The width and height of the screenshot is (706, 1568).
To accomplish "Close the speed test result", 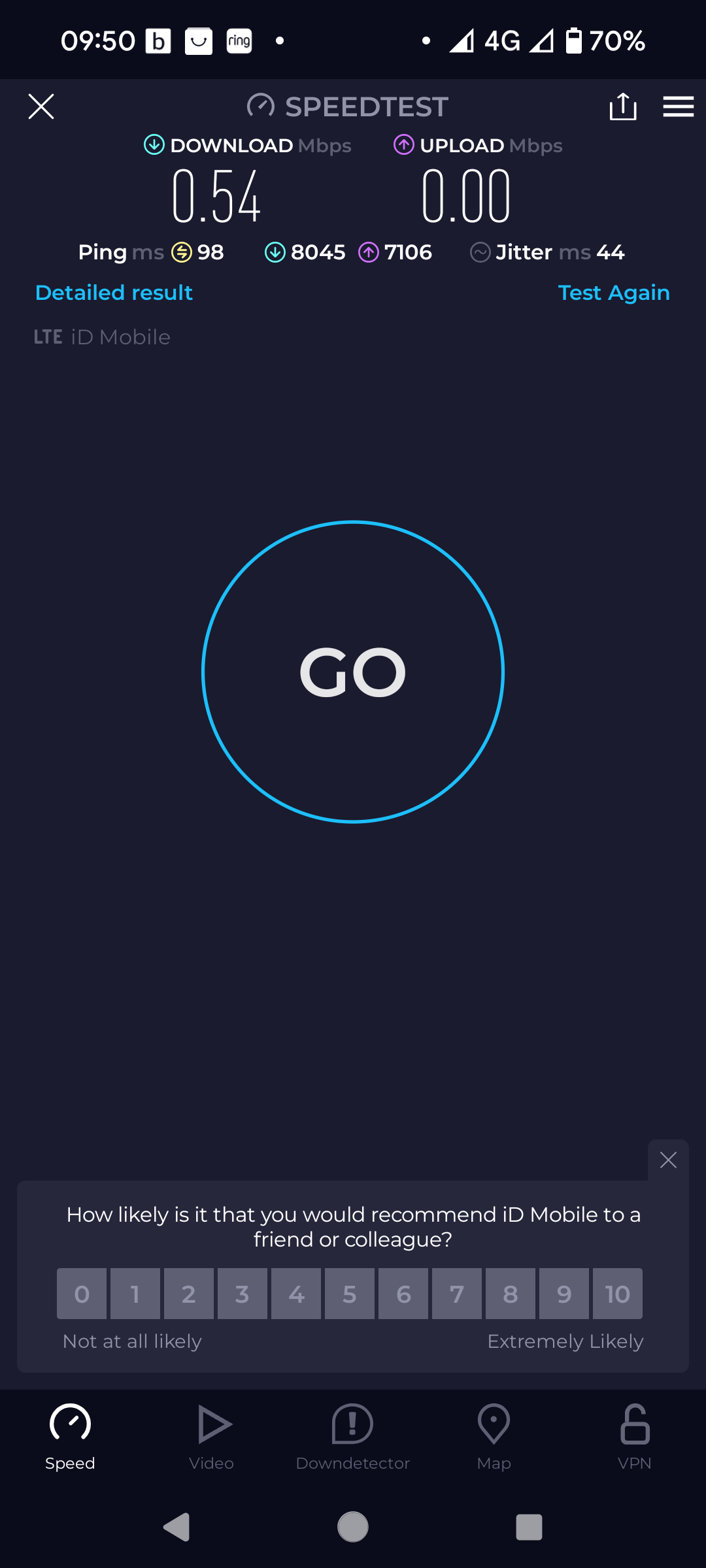I will click(x=41, y=106).
